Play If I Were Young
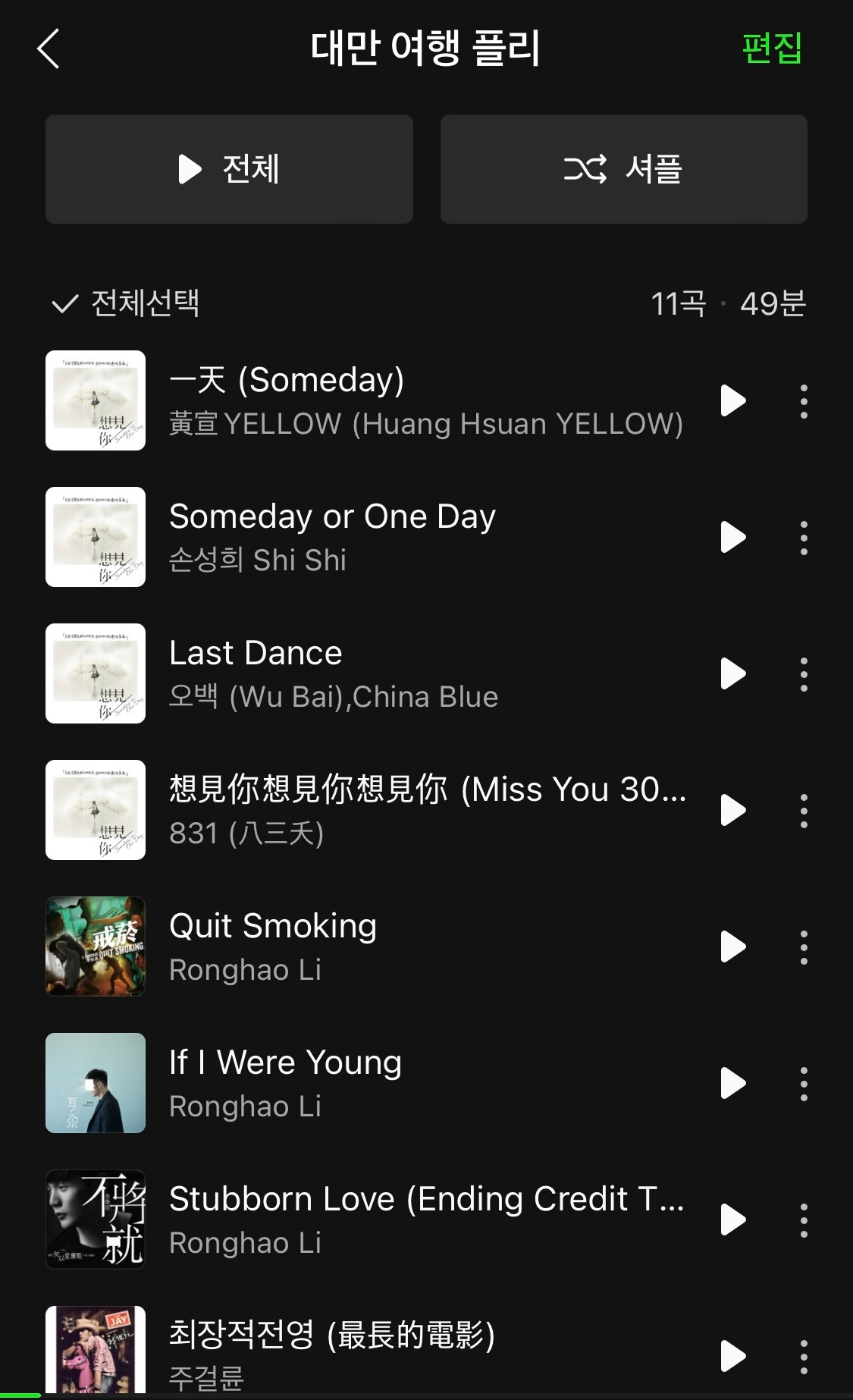853x1400 pixels. 732,1083
